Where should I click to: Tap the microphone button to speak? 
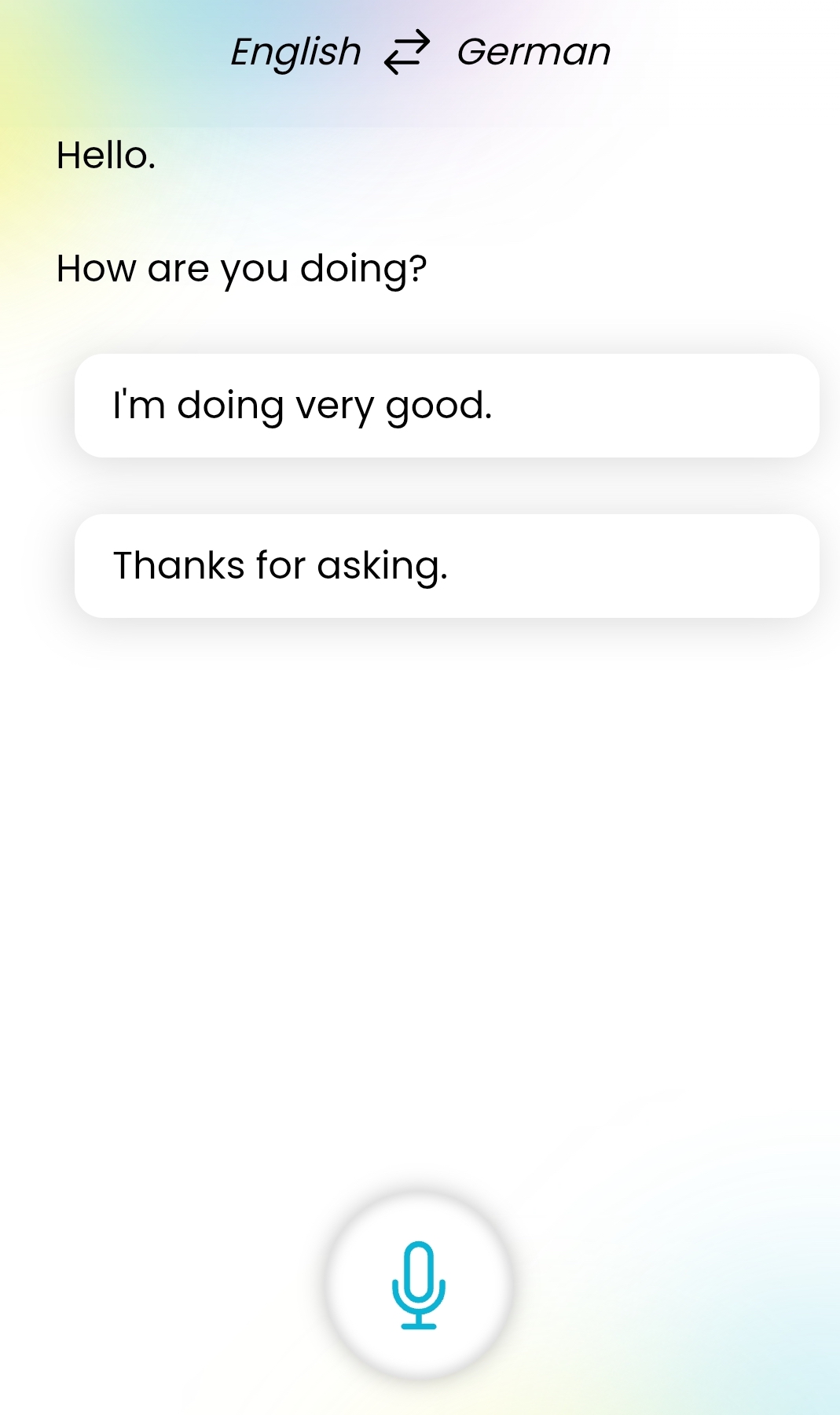(419, 1285)
